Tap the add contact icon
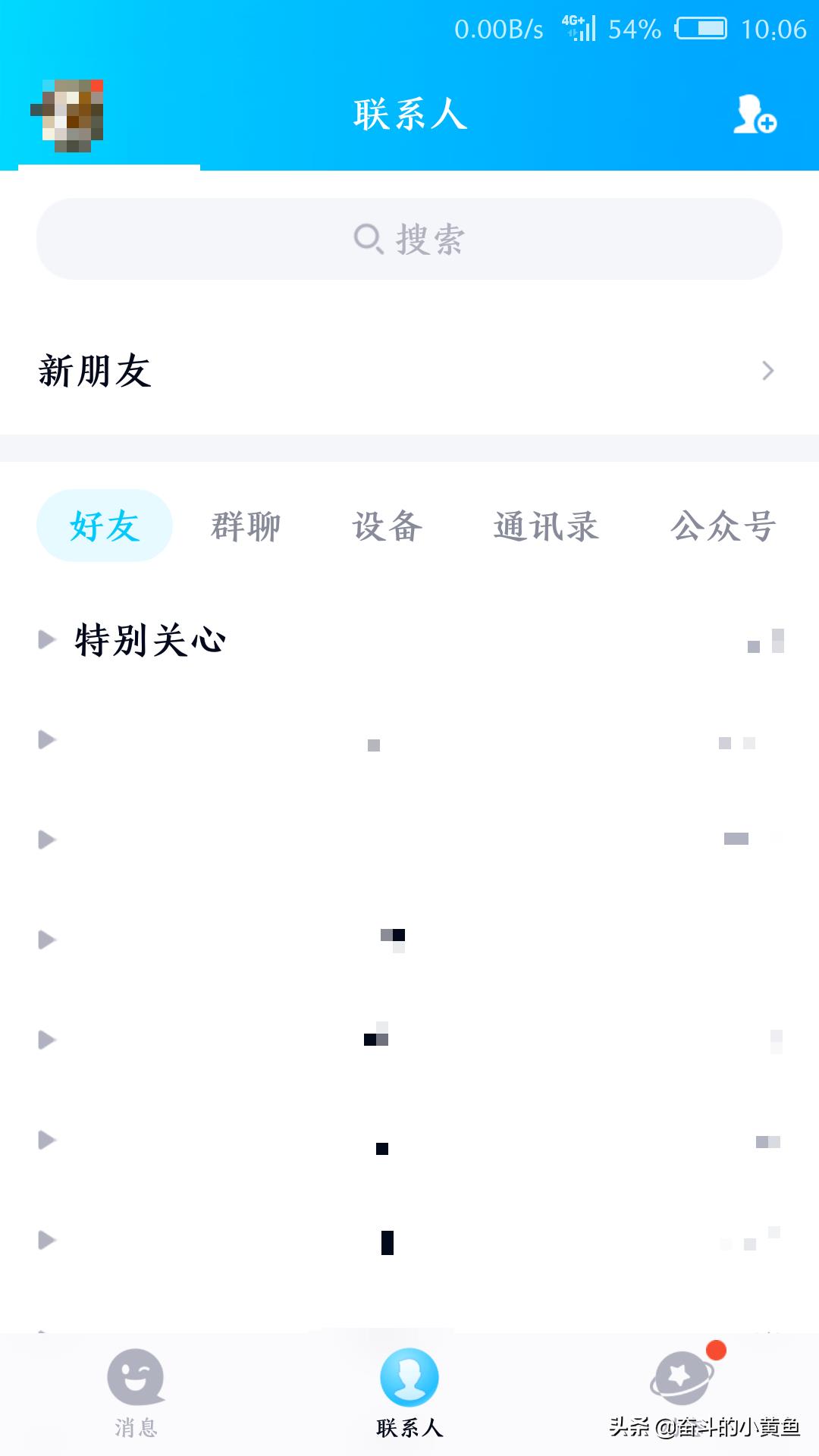Image resolution: width=819 pixels, height=1456 pixels. tap(754, 115)
